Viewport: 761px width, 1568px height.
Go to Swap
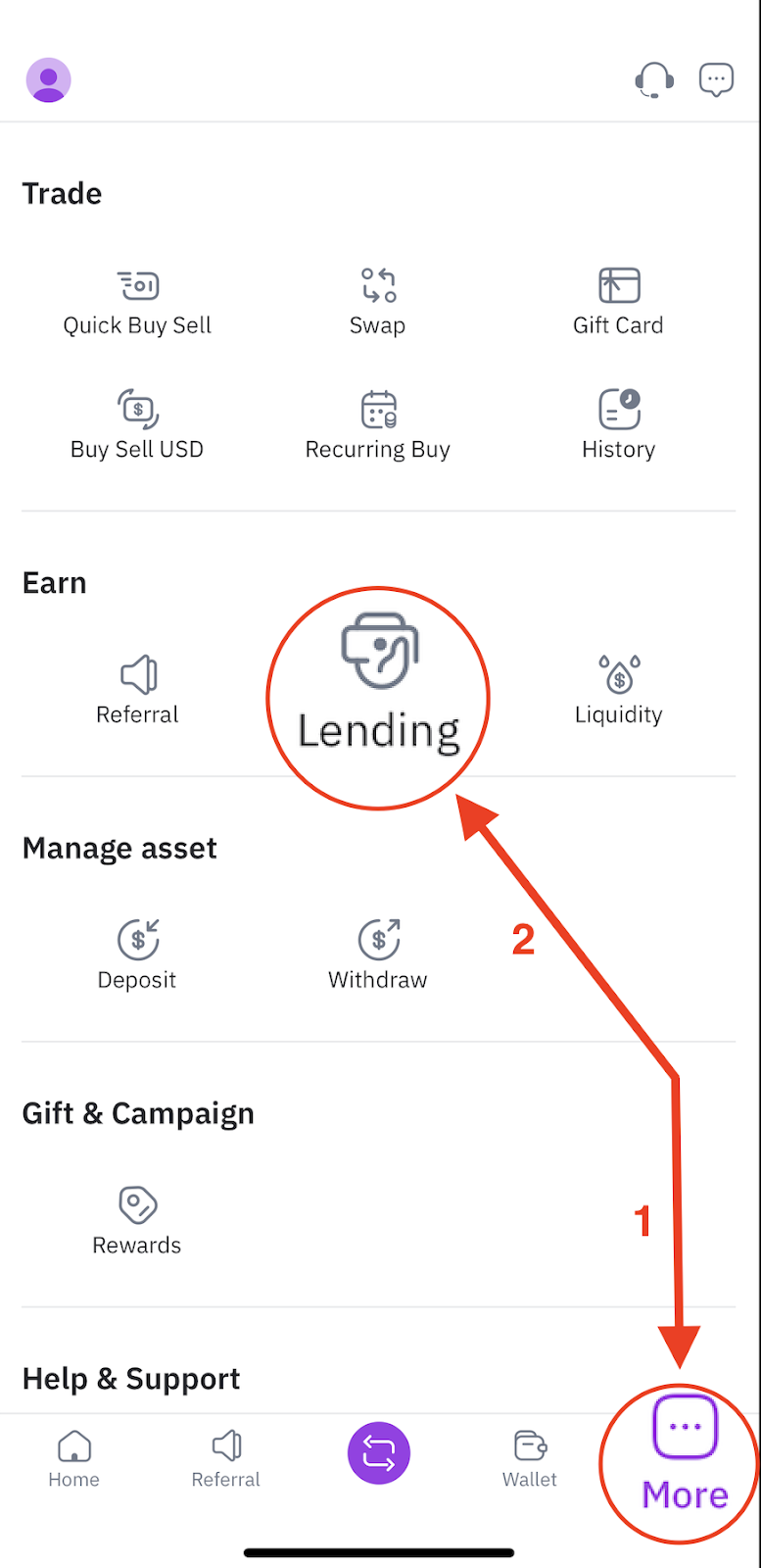[378, 301]
